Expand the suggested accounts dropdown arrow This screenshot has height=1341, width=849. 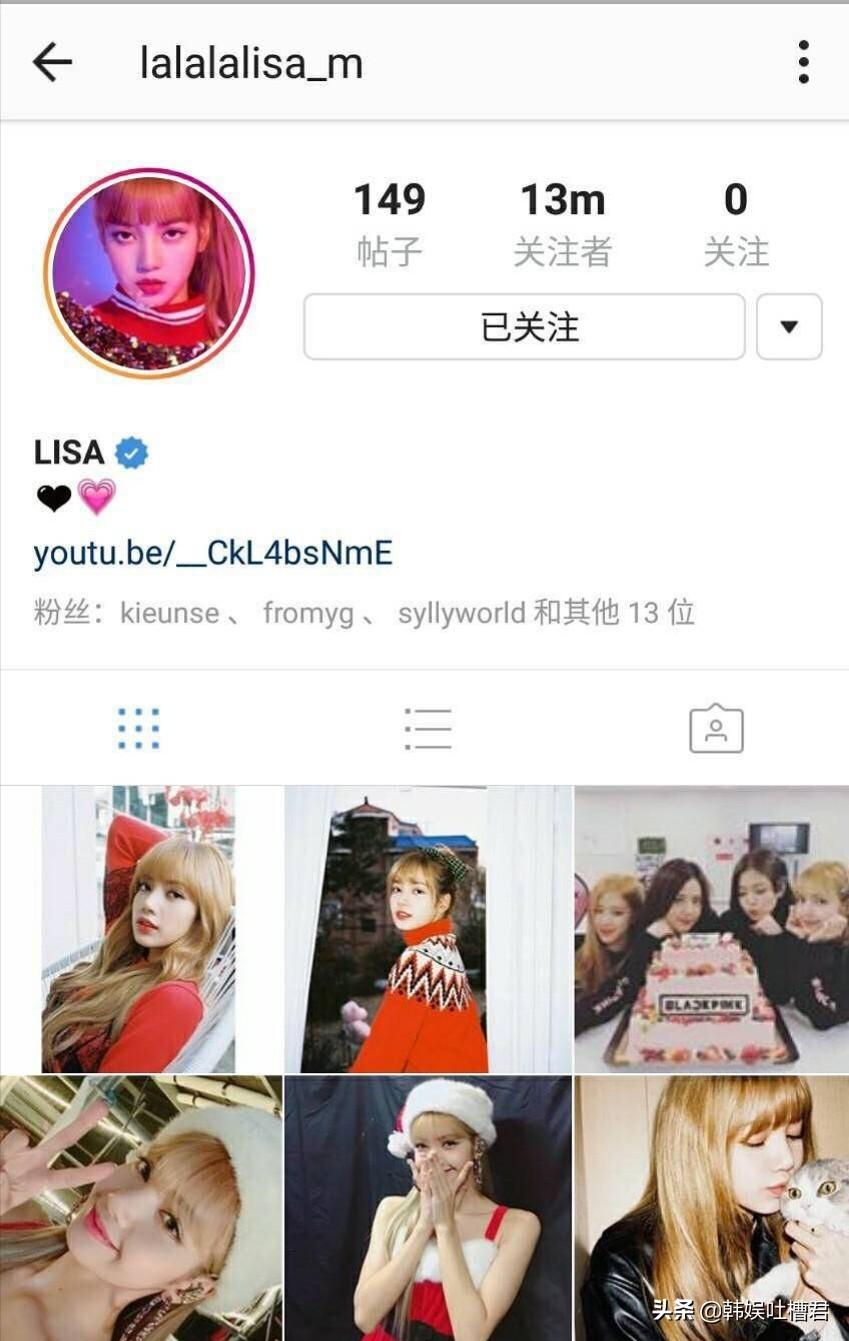click(x=789, y=327)
